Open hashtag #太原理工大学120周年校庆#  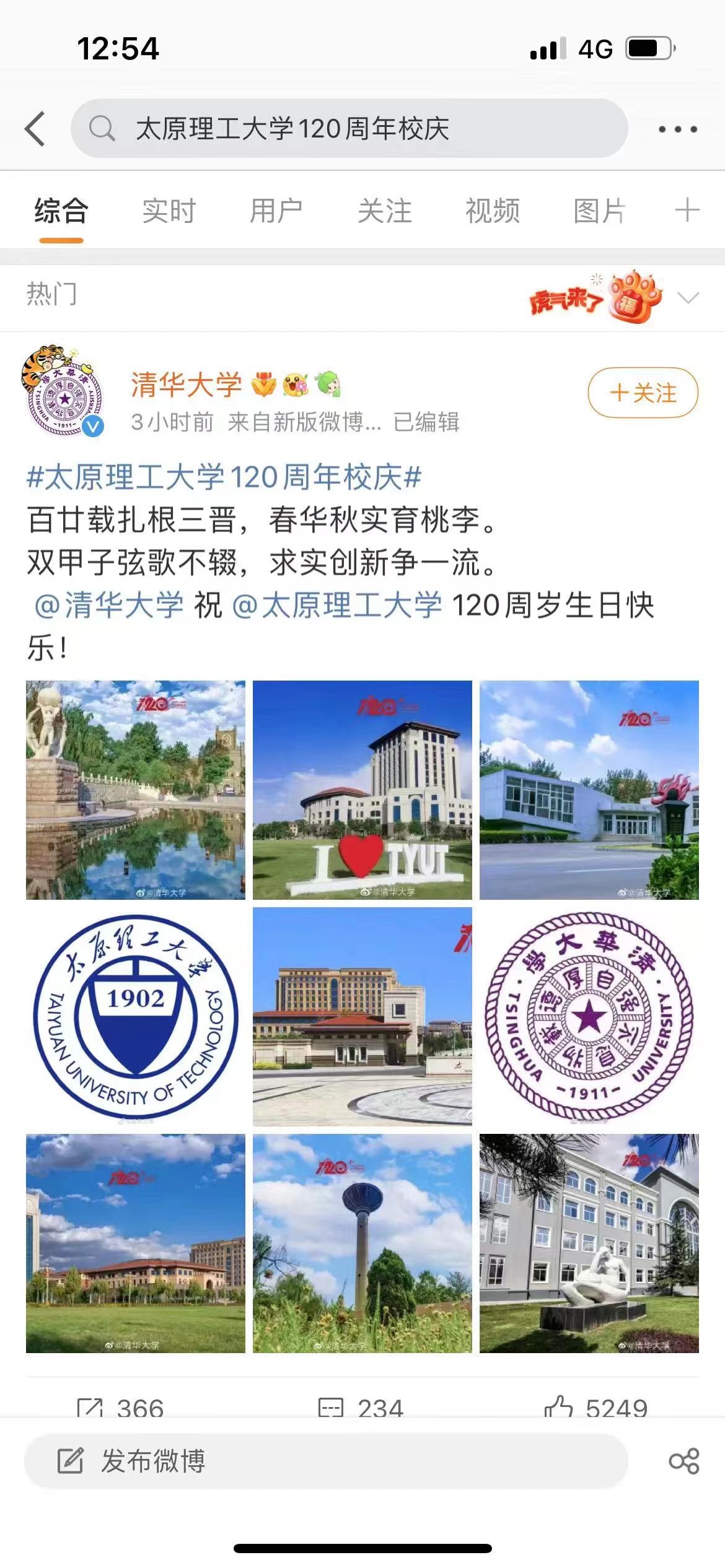click(x=224, y=477)
